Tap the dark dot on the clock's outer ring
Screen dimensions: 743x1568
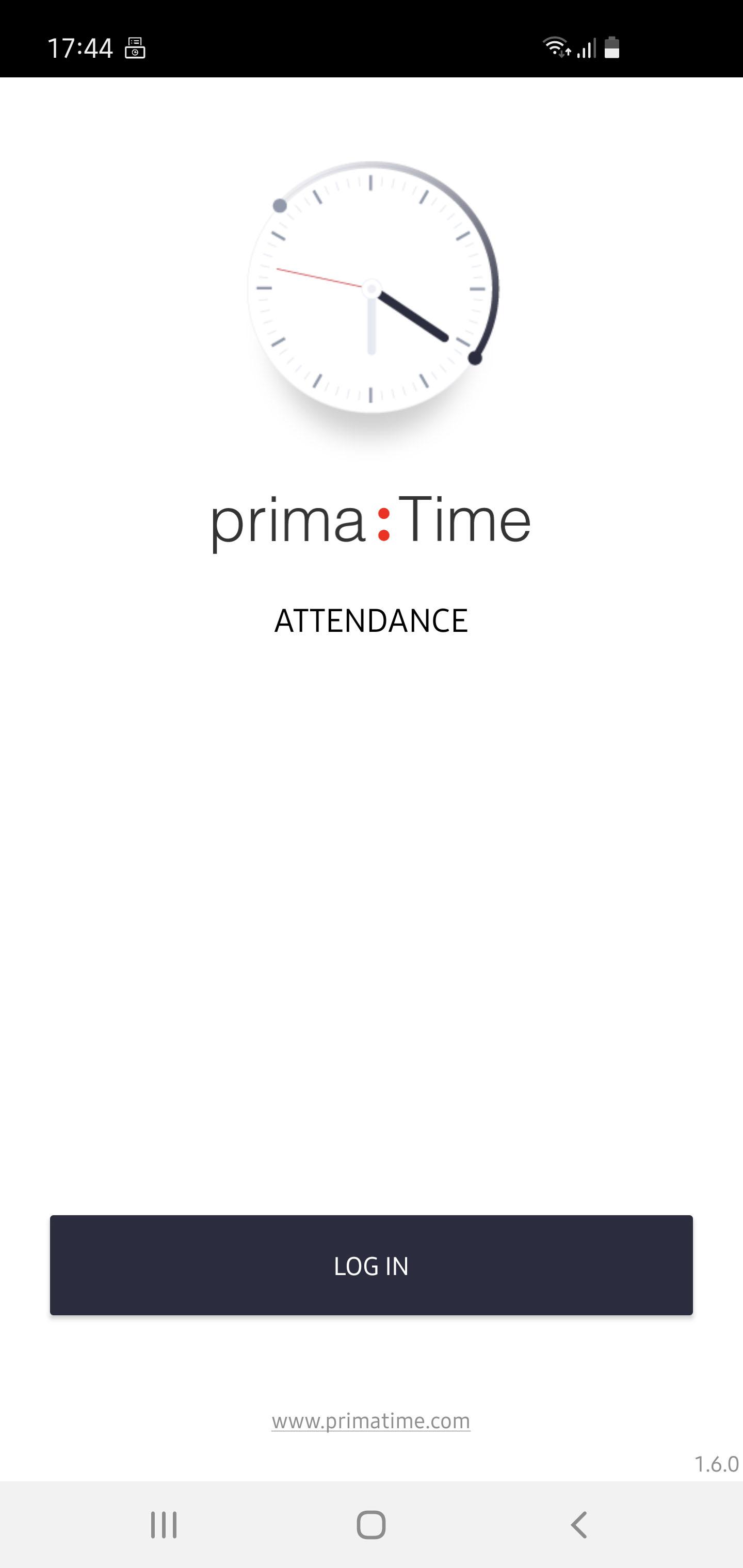coord(474,358)
